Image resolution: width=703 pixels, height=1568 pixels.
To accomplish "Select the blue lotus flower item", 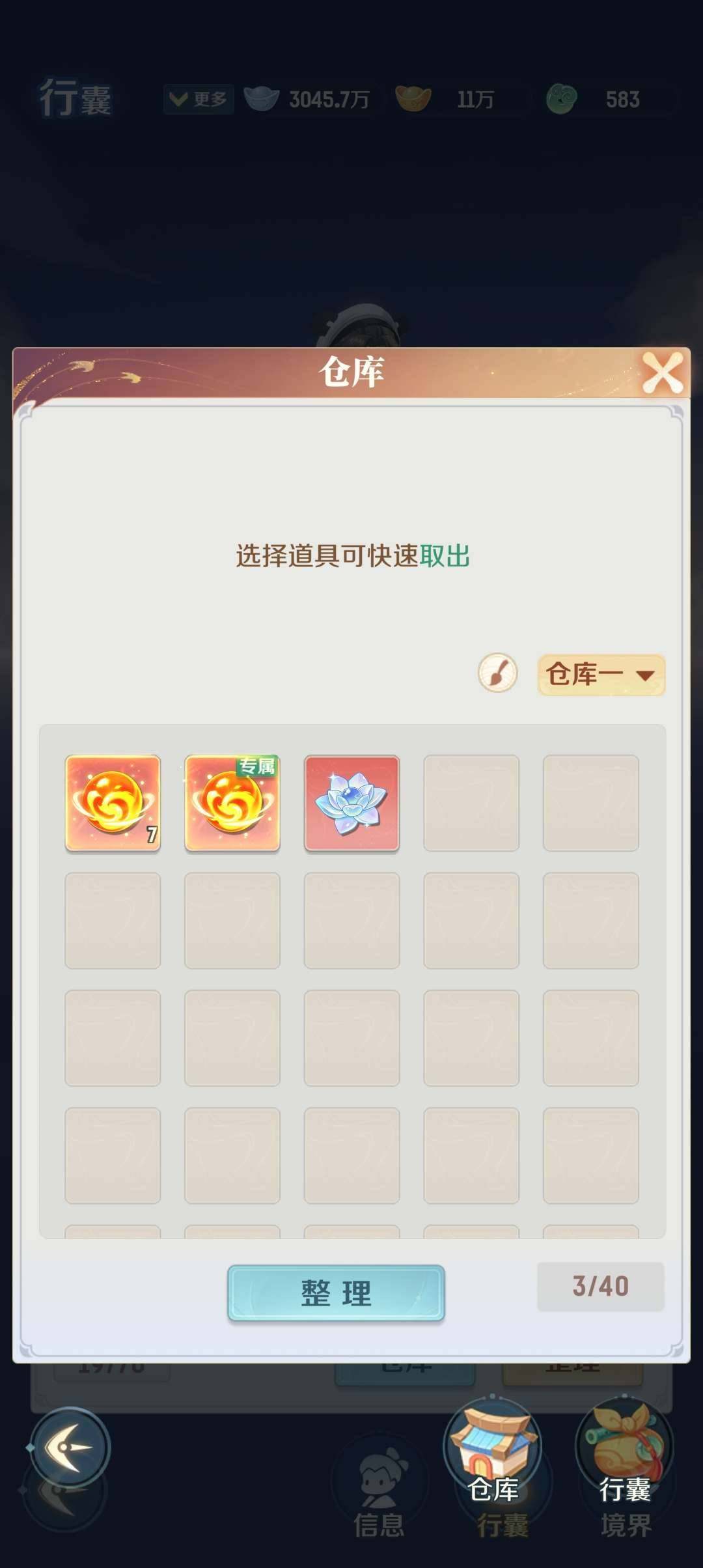I will pos(350,803).
